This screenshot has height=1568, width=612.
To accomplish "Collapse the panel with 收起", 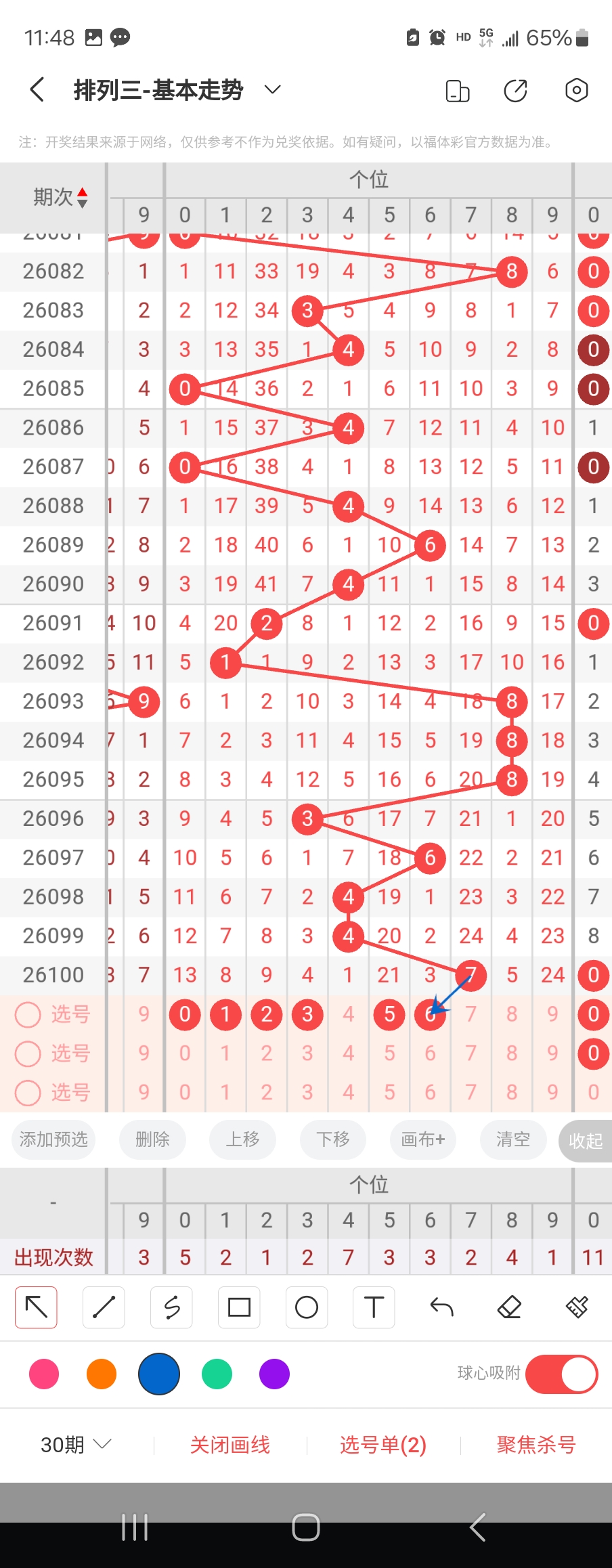I will (x=585, y=1141).
